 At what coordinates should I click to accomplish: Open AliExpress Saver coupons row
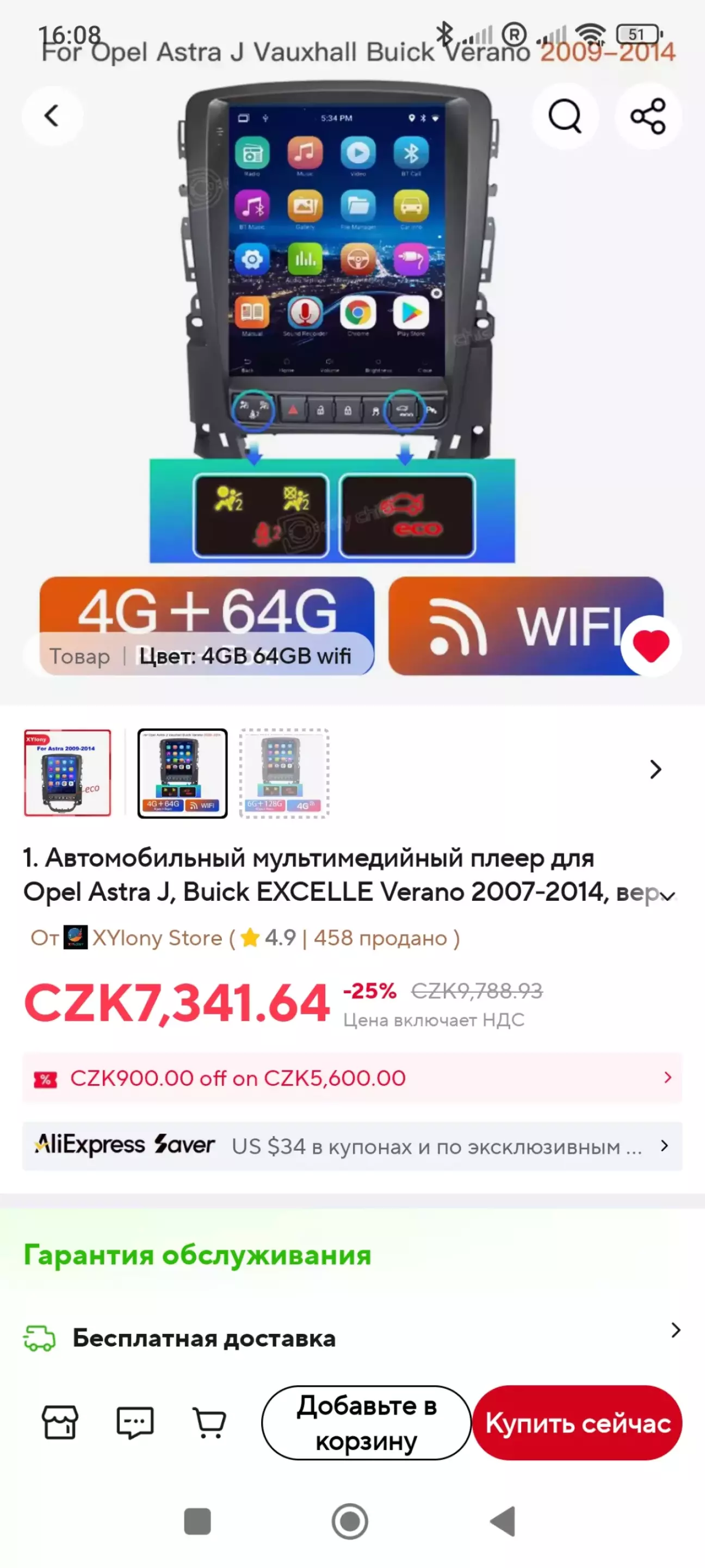tap(351, 1146)
